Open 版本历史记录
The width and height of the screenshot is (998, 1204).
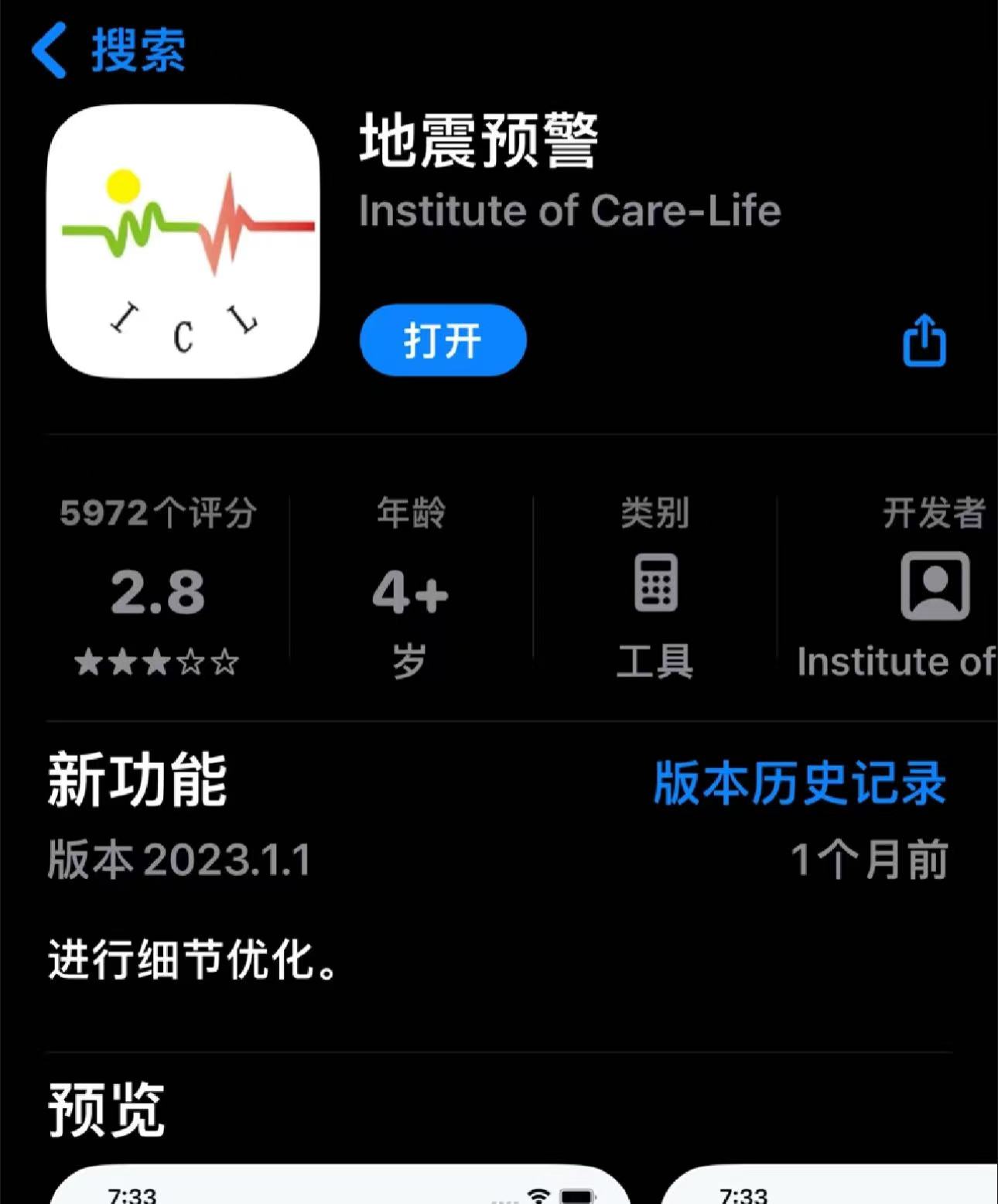799,782
